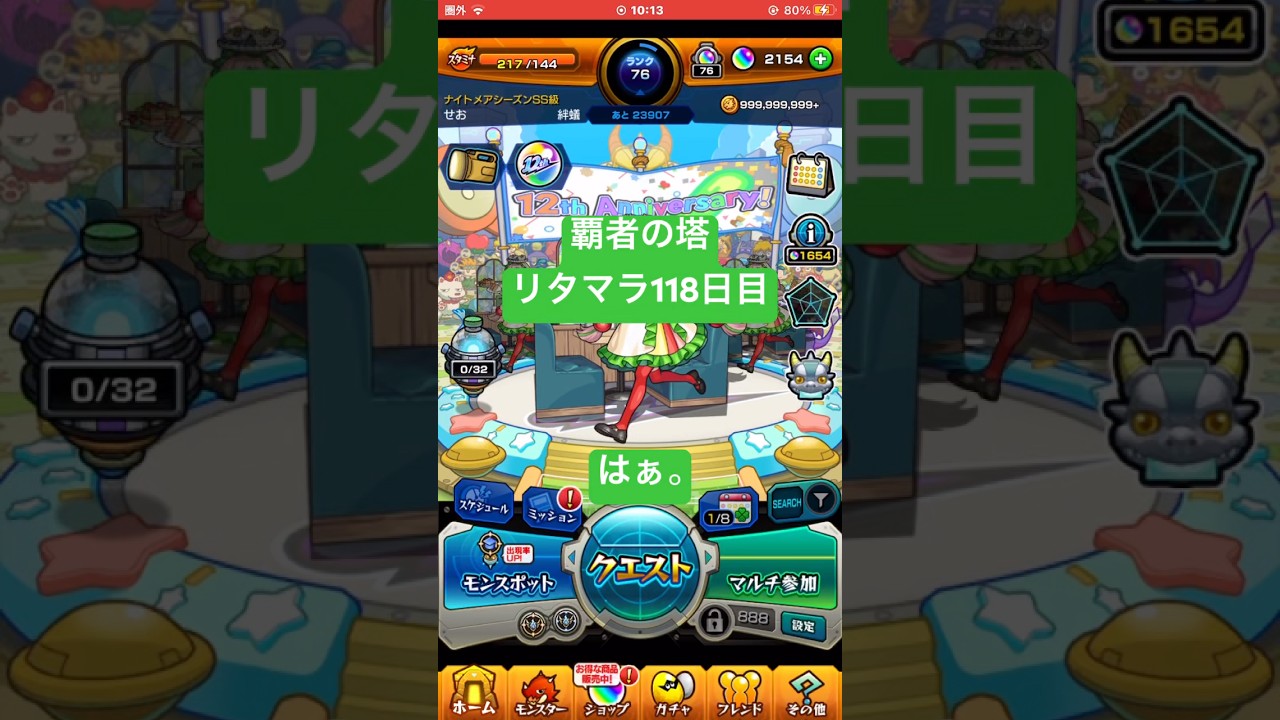This screenshot has height=720, width=1280.
Task: Open the filter funnel icon
Action: [x=820, y=498]
